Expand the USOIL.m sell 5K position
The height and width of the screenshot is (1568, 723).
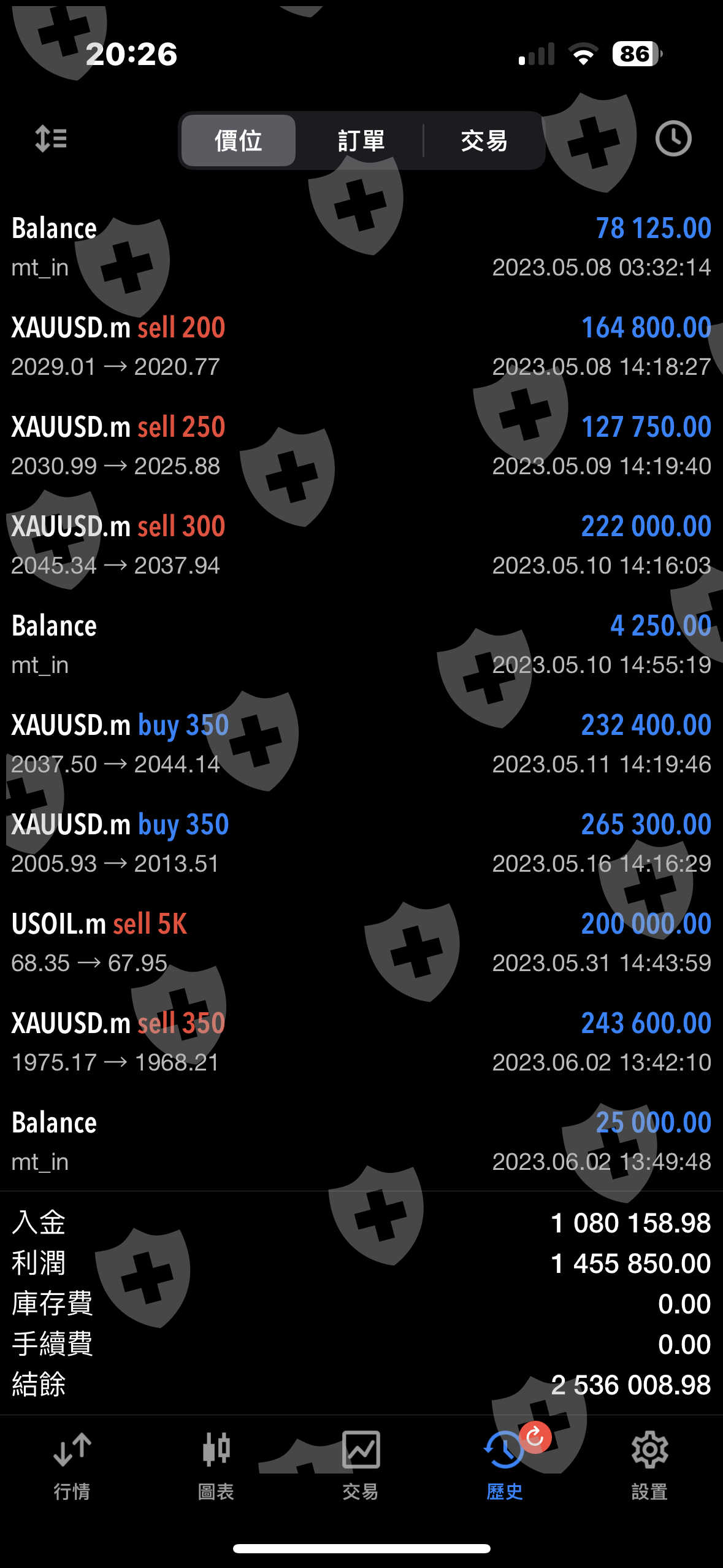pos(361,942)
